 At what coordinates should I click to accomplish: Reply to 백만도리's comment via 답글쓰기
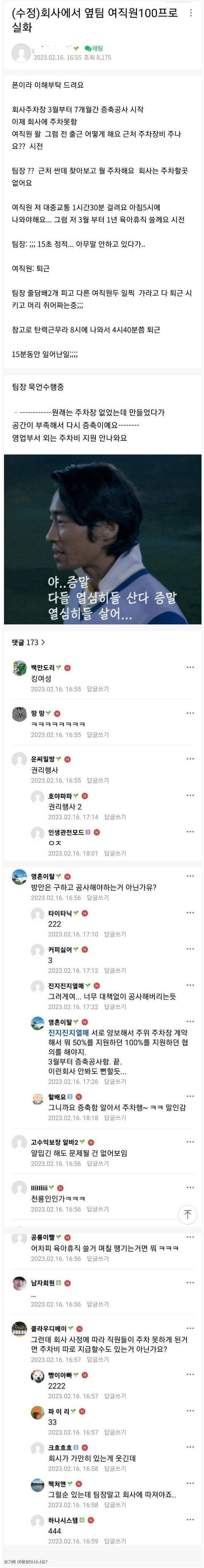(97, 689)
